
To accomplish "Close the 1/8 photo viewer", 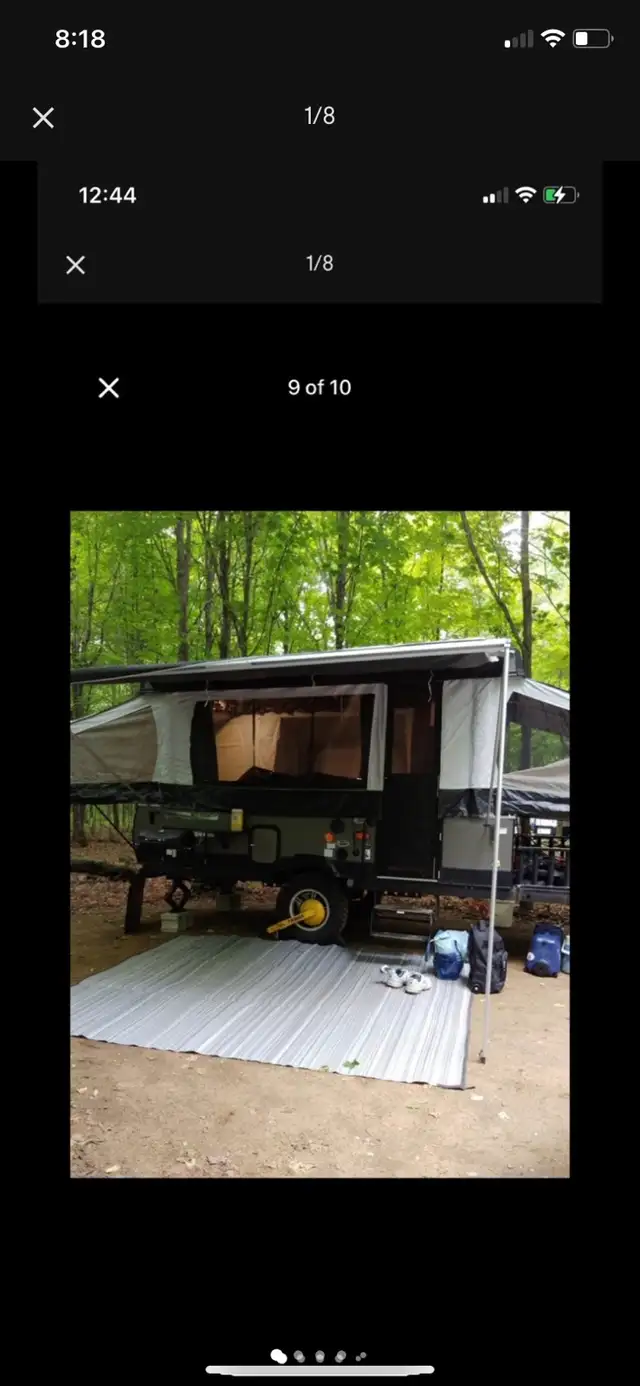I will click(x=43, y=118).
